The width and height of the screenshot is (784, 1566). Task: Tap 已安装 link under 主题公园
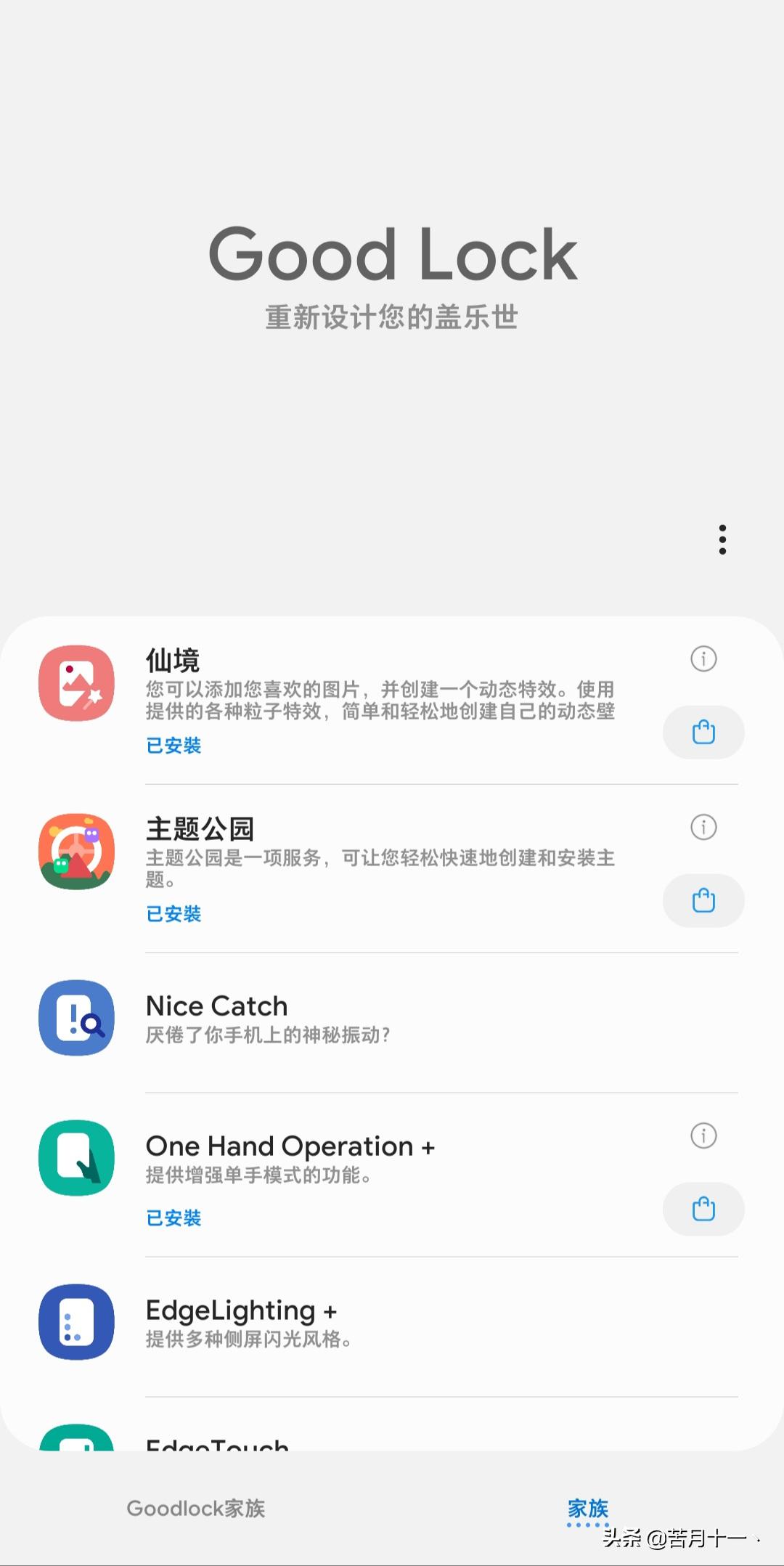[173, 913]
